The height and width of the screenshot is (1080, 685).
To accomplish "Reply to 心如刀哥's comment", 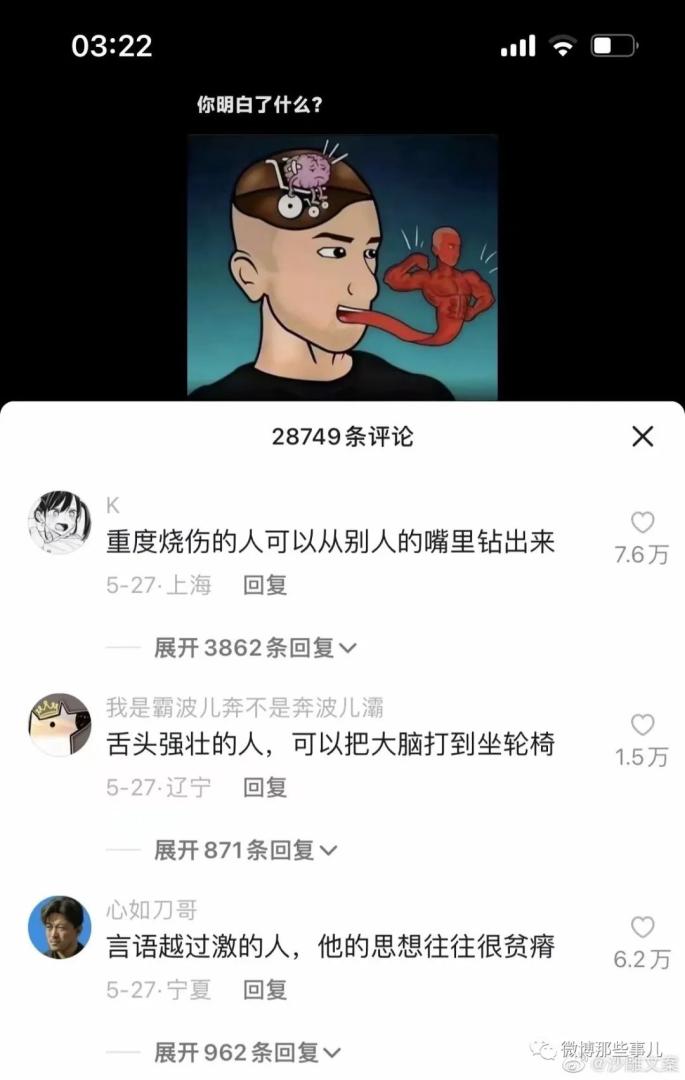I will [x=265, y=990].
